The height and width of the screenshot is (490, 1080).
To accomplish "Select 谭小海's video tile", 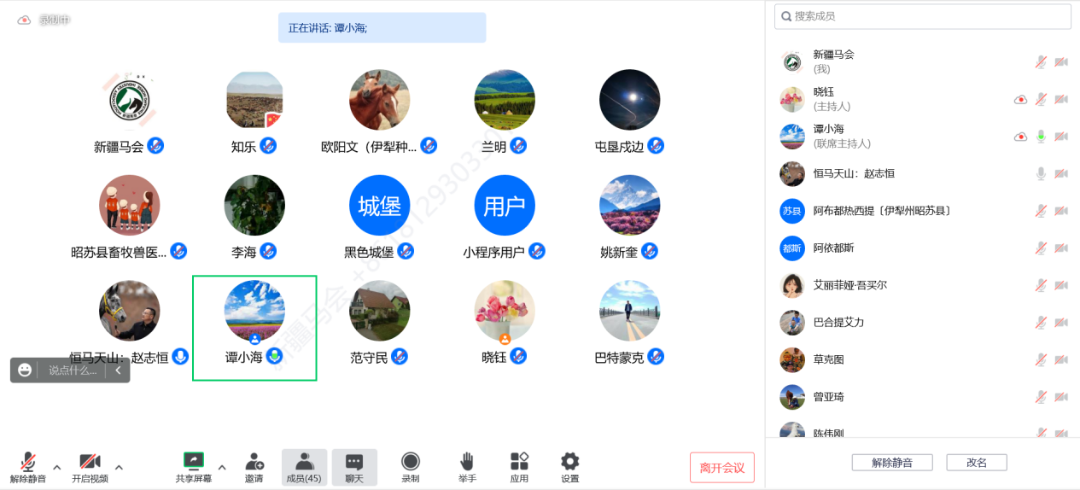I will pyautogui.click(x=254, y=327).
